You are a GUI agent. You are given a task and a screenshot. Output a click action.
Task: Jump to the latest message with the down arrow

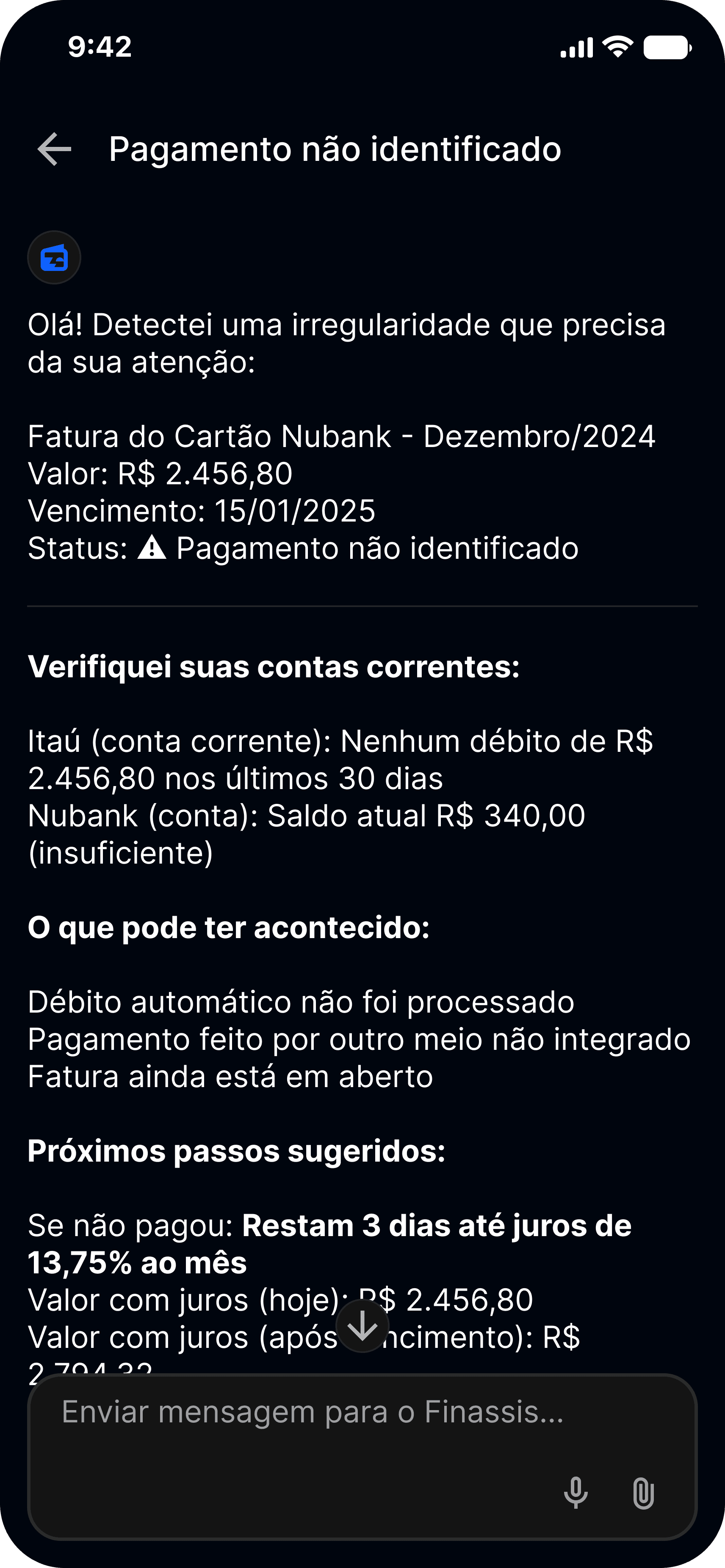point(363,1326)
